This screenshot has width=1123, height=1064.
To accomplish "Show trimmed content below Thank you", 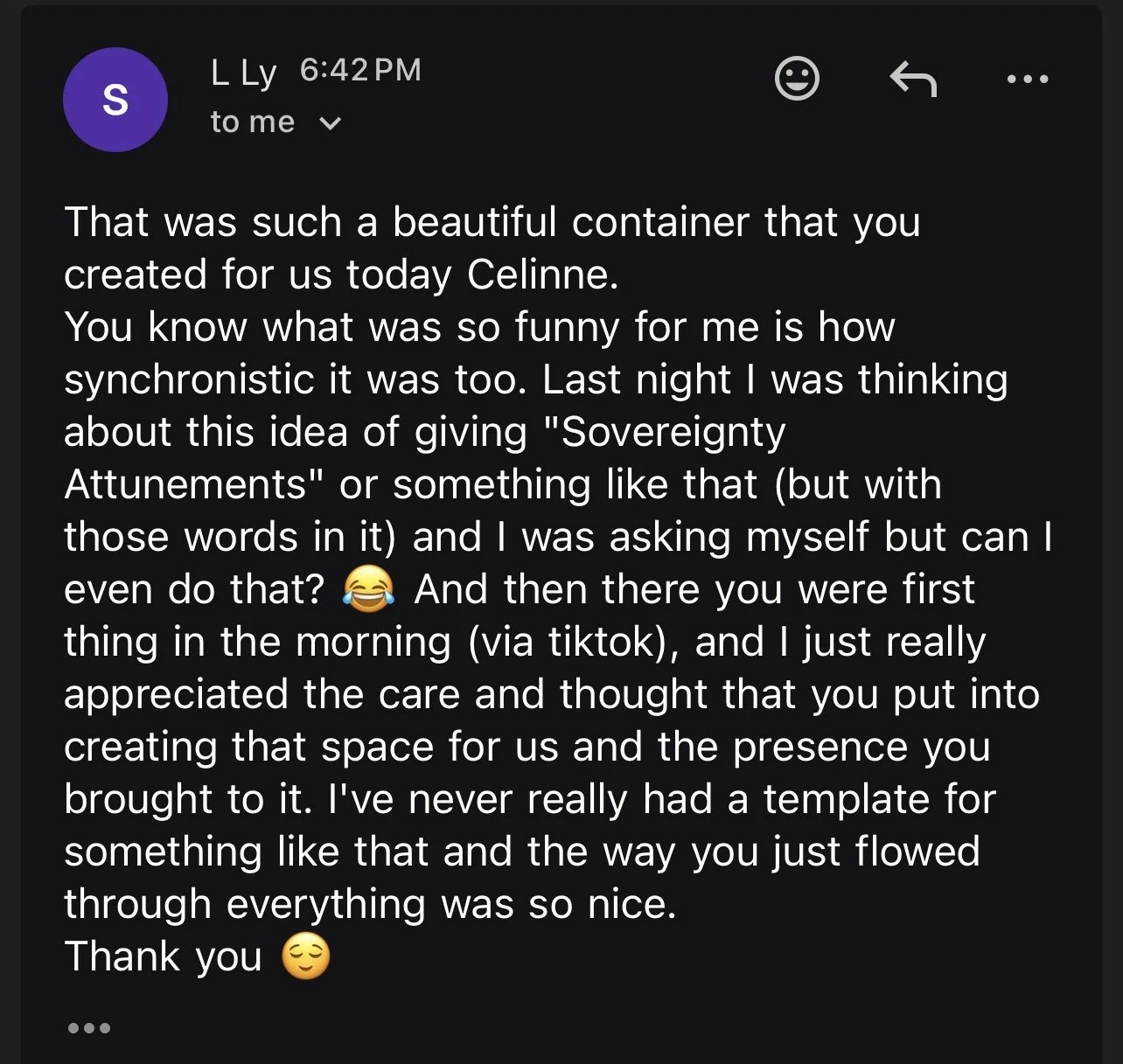I will (89, 1028).
